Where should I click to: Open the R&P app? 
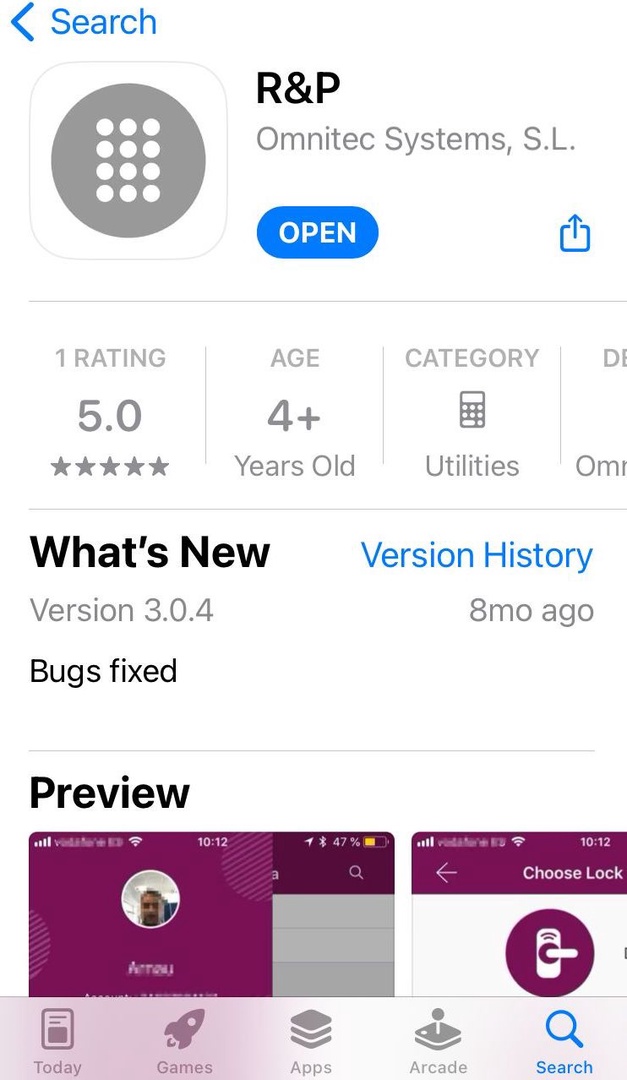pos(317,233)
